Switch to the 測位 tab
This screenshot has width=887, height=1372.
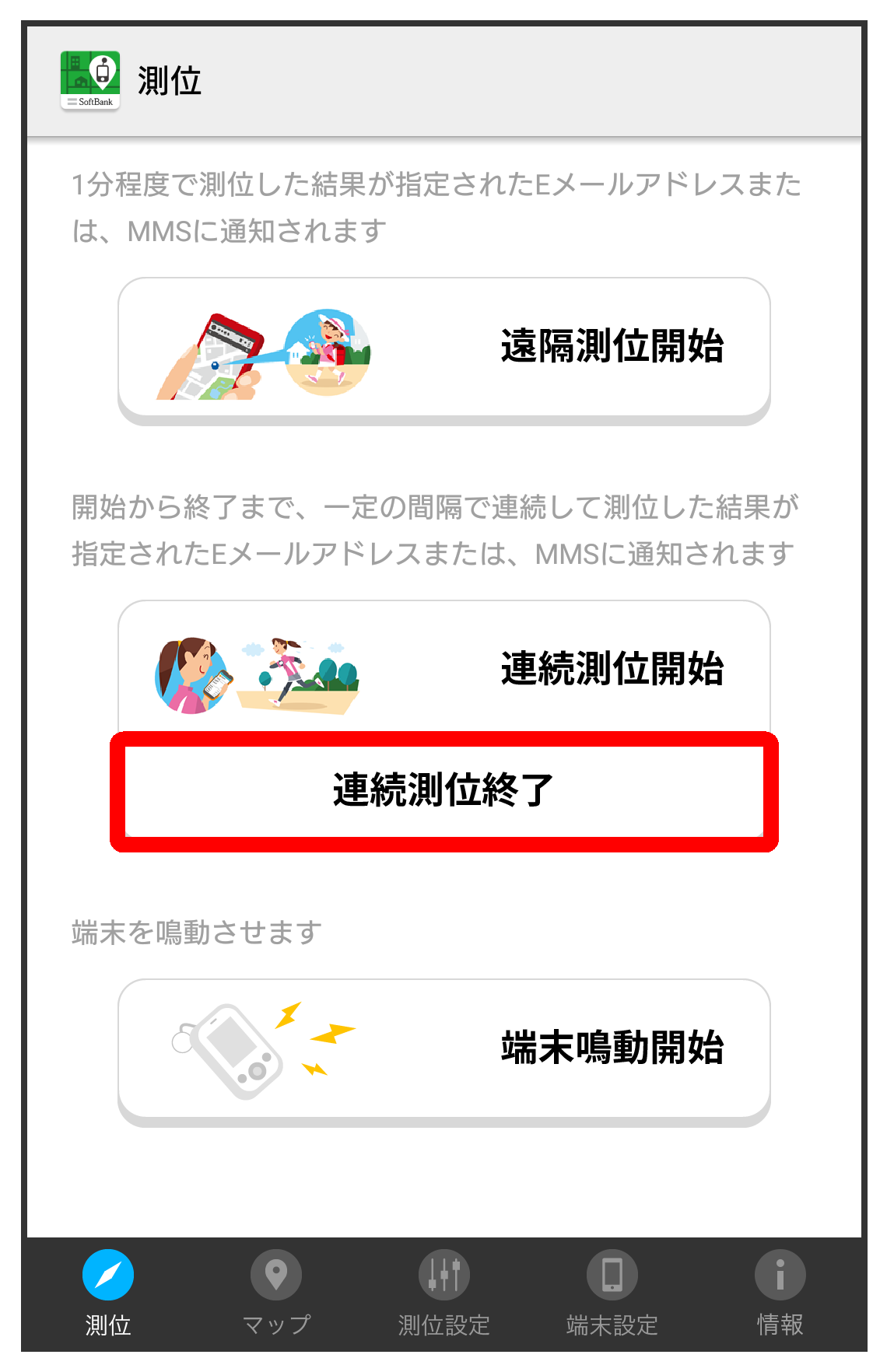pyautogui.click(x=108, y=1291)
